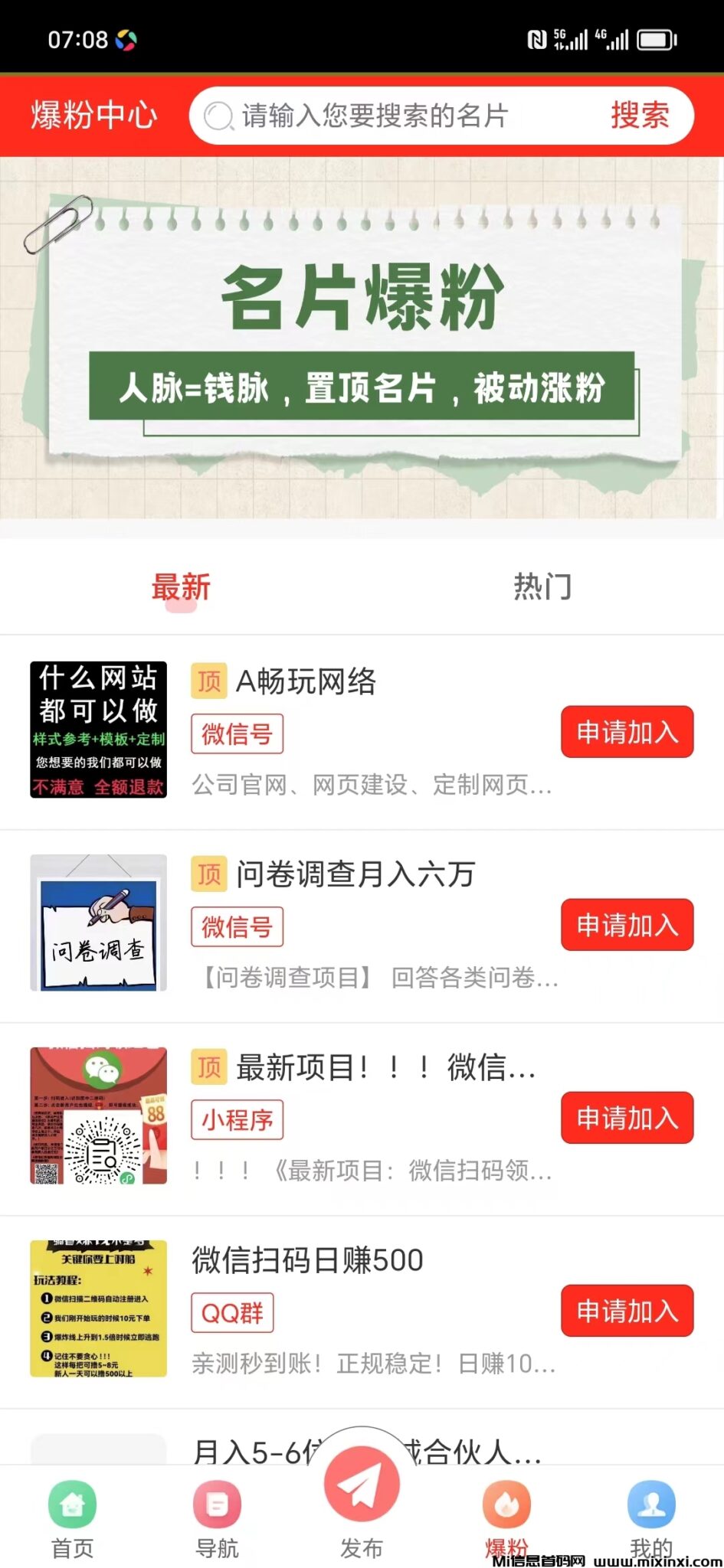Open the 首页 home icon in bottom navigation

[x=72, y=1504]
